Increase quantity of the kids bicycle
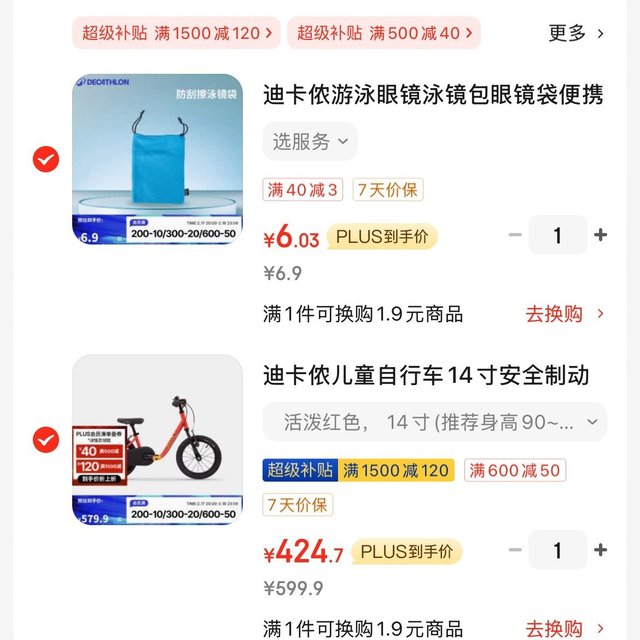The height and width of the screenshot is (640, 640). tap(600, 550)
